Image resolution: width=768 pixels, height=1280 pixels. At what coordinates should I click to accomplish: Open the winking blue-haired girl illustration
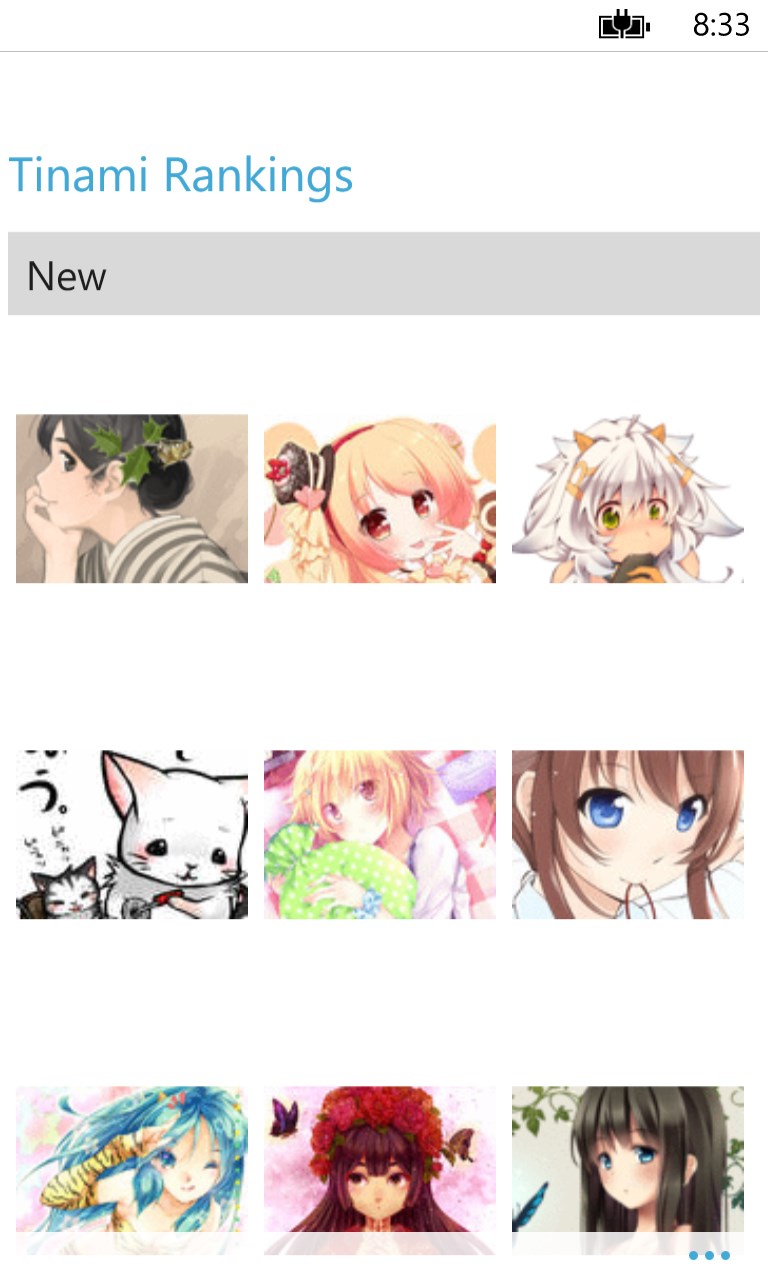[132, 1165]
